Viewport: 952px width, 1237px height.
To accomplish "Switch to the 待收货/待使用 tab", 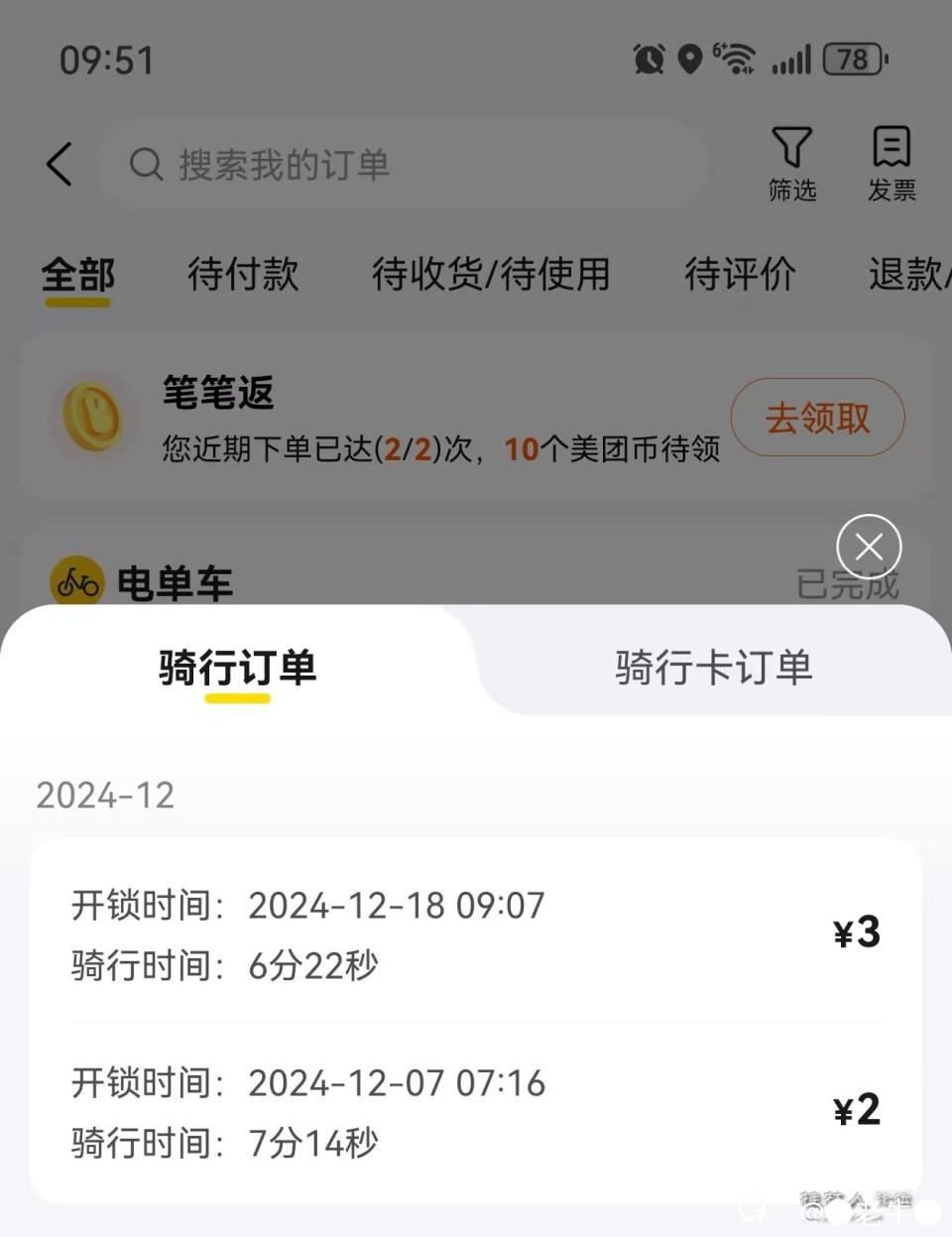I will pos(491,276).
